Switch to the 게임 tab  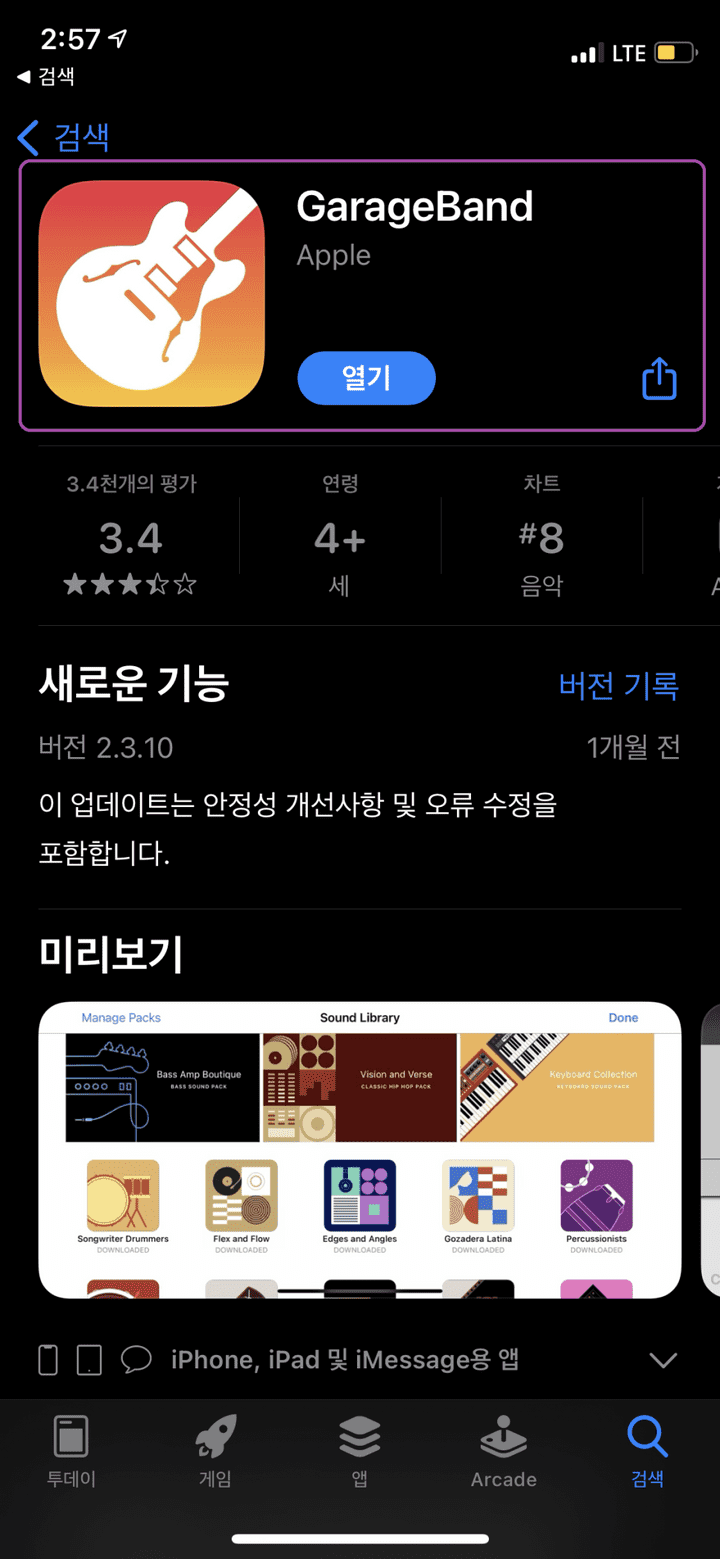coord(215,1452)
